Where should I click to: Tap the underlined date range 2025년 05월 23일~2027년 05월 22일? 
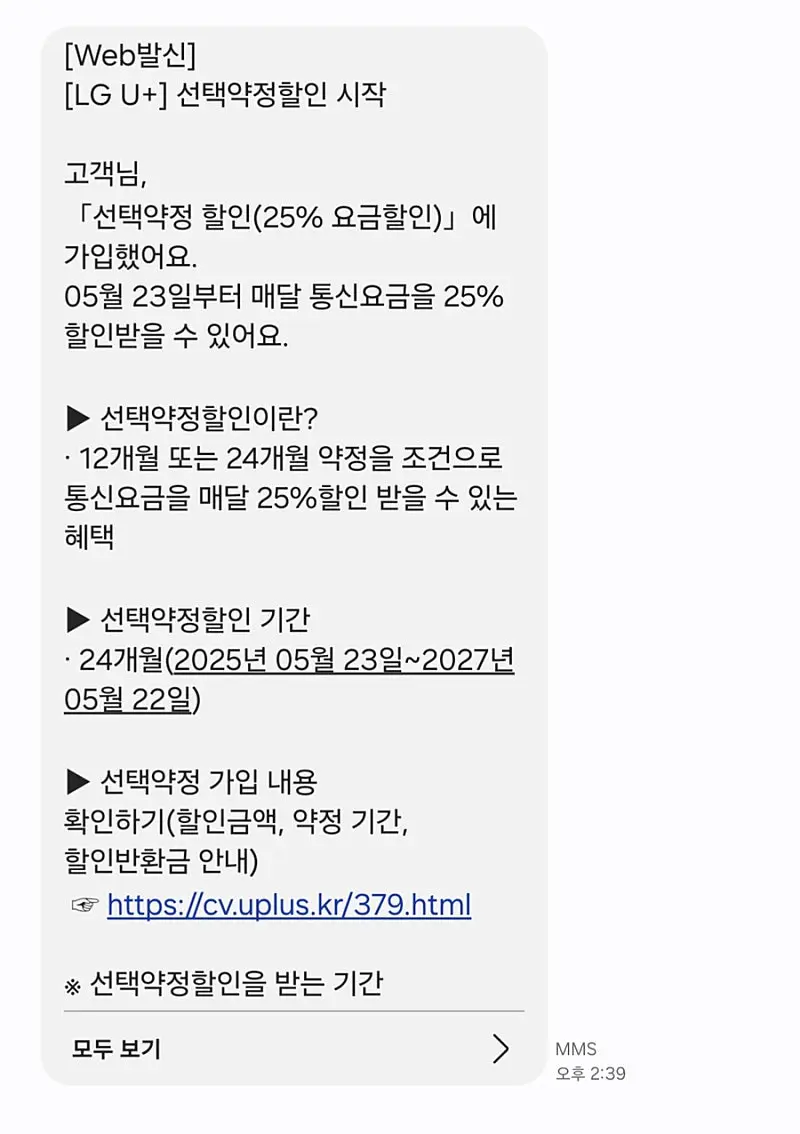(x=342, y=661)
